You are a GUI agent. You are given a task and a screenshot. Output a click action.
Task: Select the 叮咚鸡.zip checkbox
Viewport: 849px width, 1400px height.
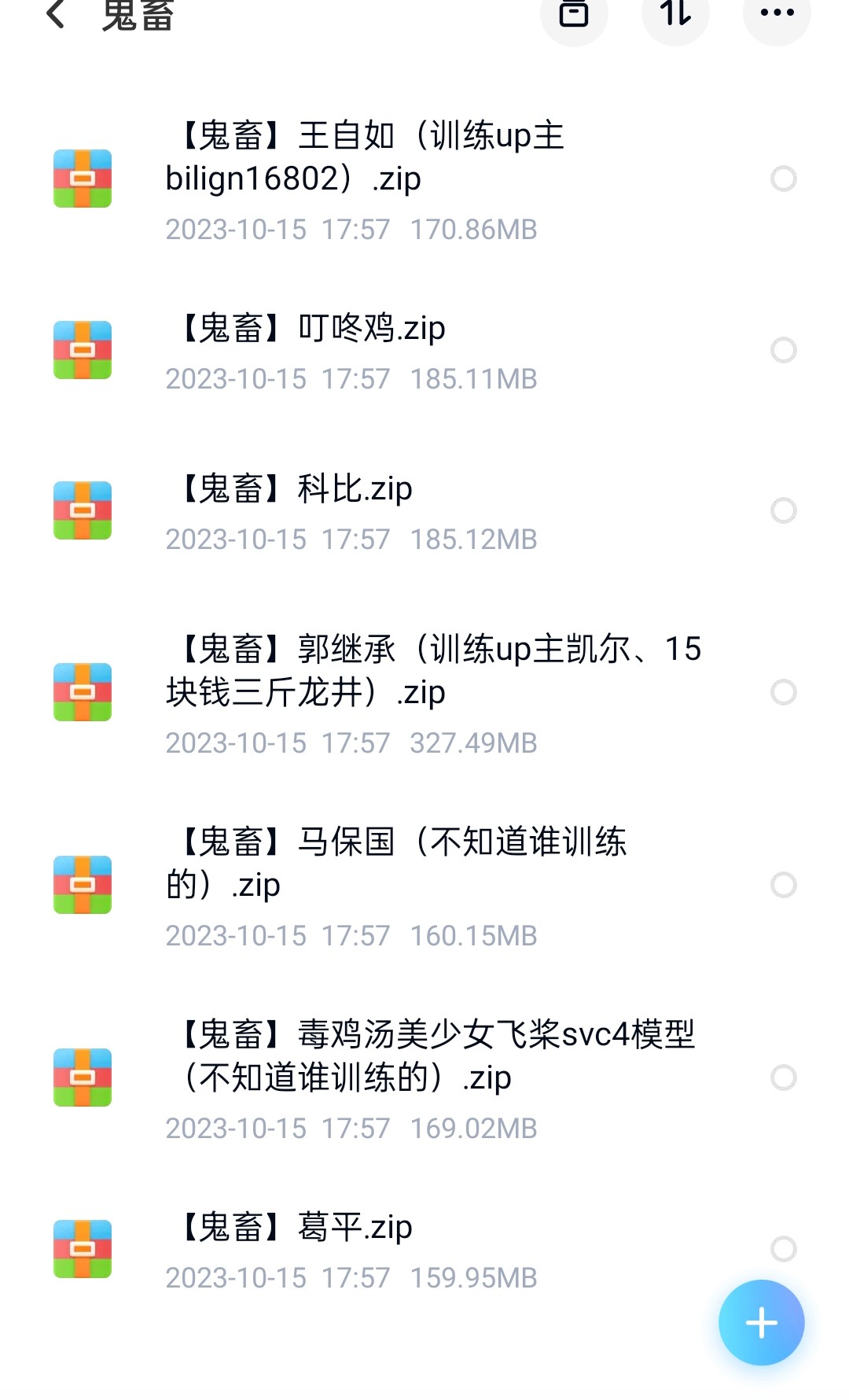point(783,350)
